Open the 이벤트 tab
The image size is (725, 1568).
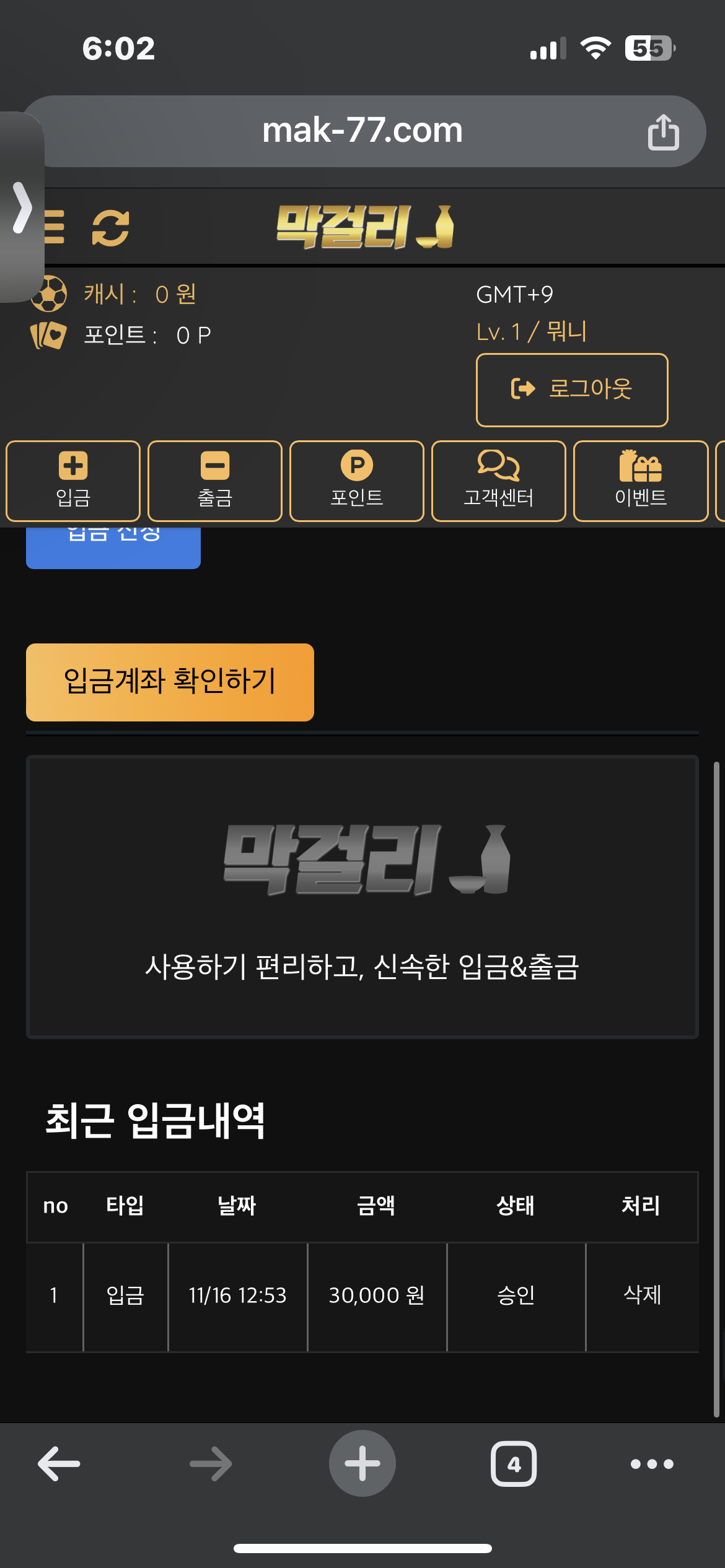[x=641, y=481]
